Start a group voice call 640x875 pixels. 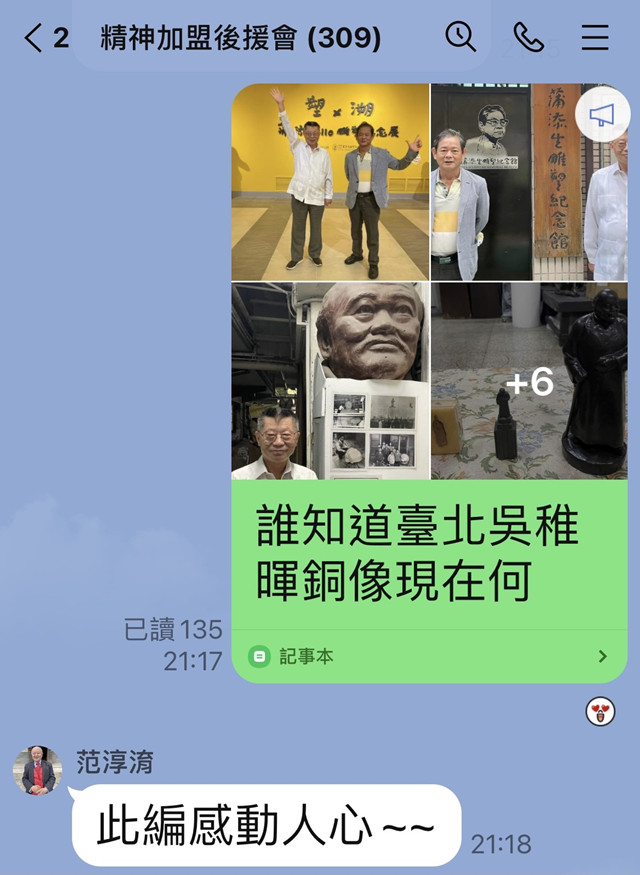click(528, 38)
